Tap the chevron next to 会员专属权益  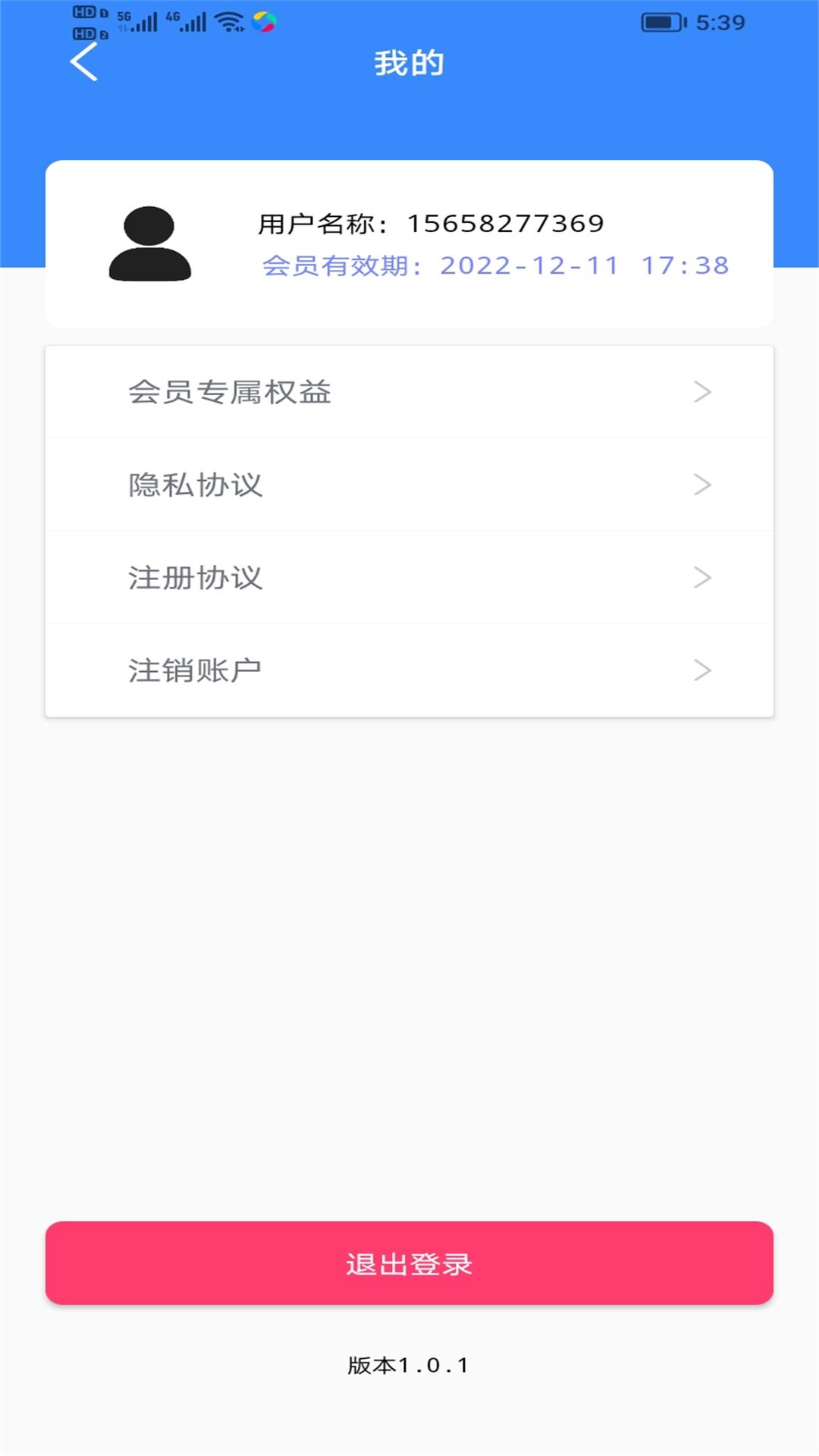[704, 391]
